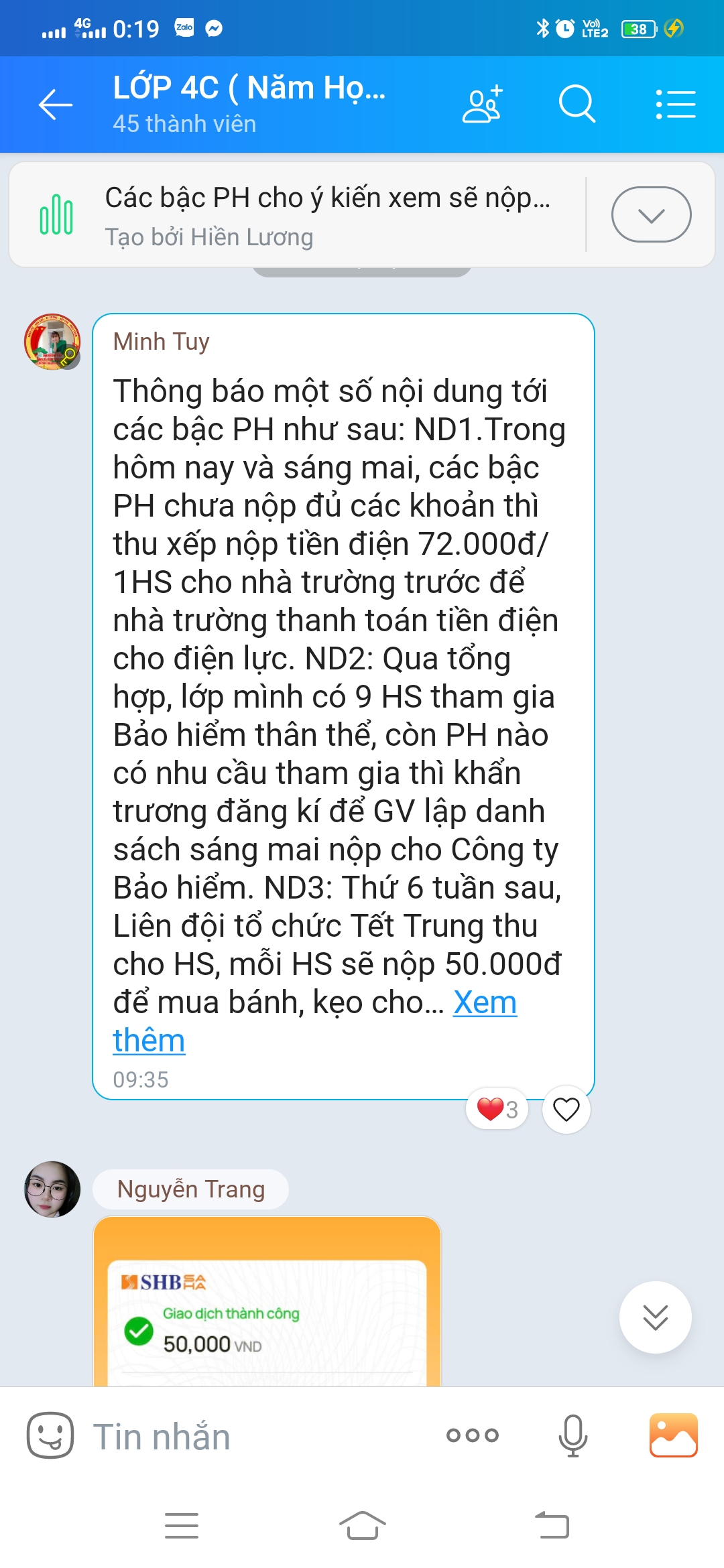Jump to the latest messages
Screen dimensions: 724x1568
tap(655, 1317)
